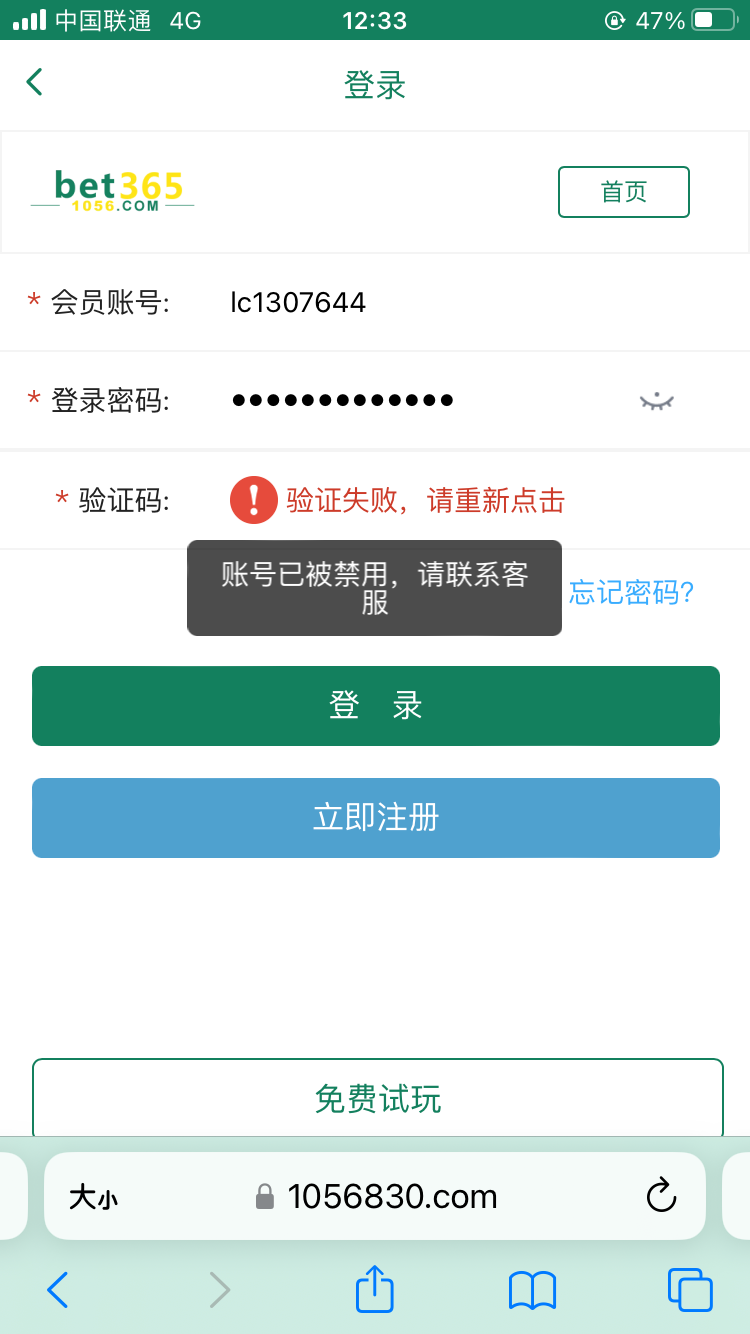Tap the 登录密码 password field
The width and height of the screenshot is (750, 1334).
click(x=420, y=400)
